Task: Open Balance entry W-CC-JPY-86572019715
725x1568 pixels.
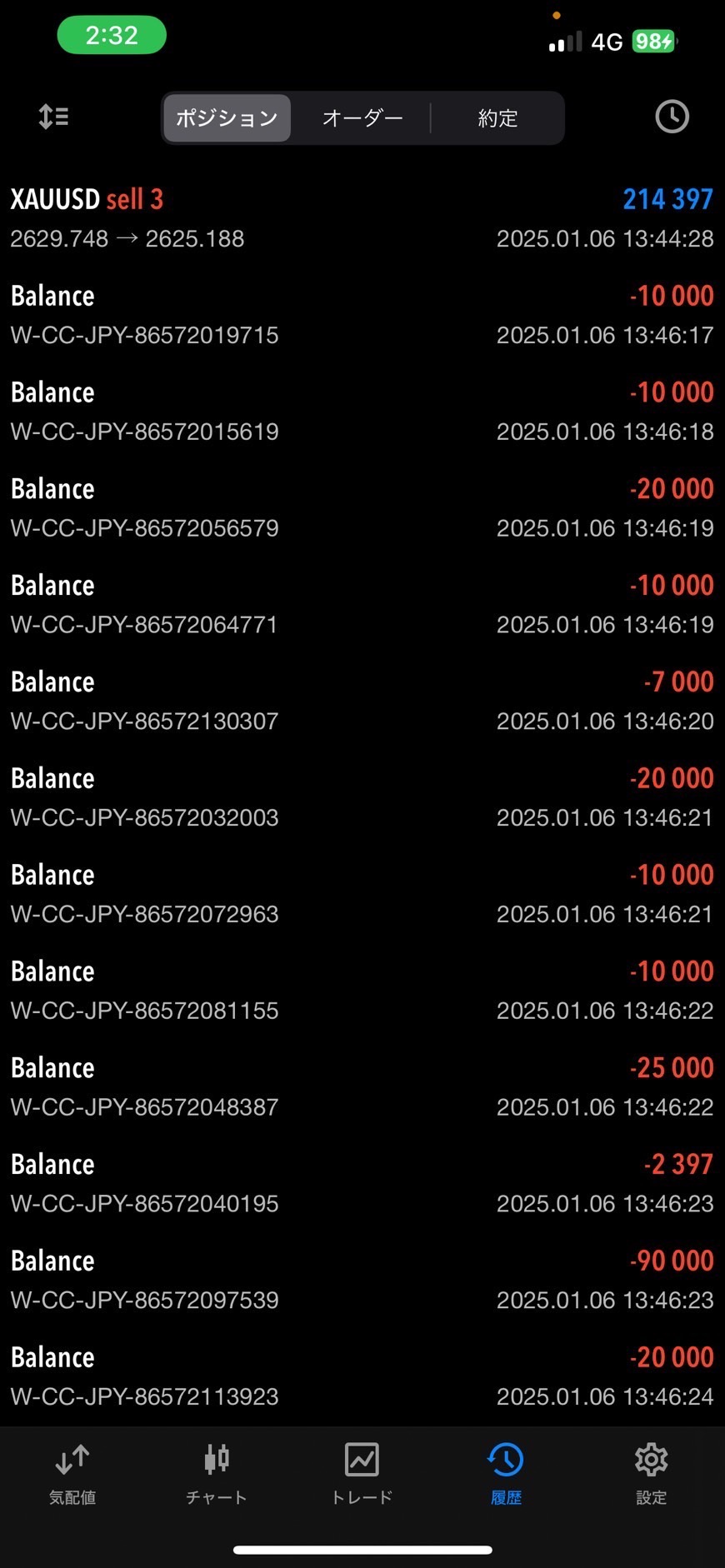Action: (x=362, y=315)
